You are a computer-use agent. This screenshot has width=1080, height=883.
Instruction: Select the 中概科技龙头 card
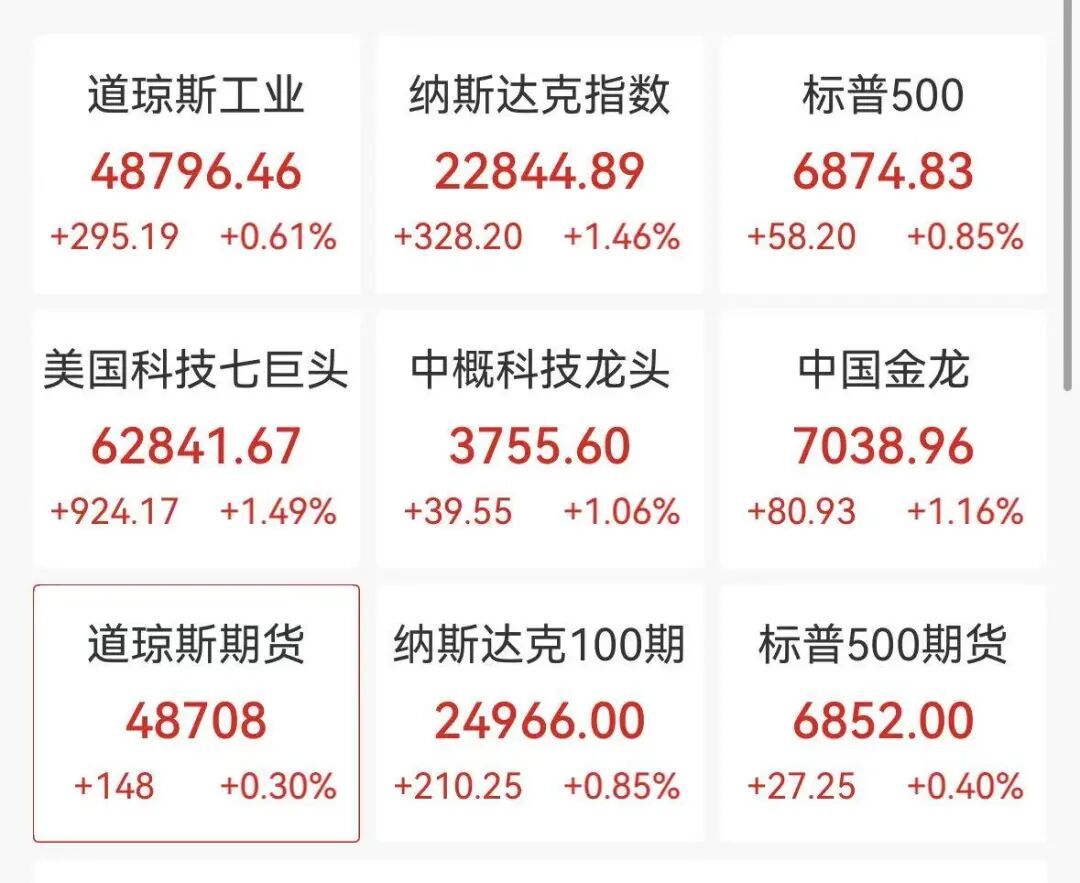pyautogui.click(x=539, y=439)
